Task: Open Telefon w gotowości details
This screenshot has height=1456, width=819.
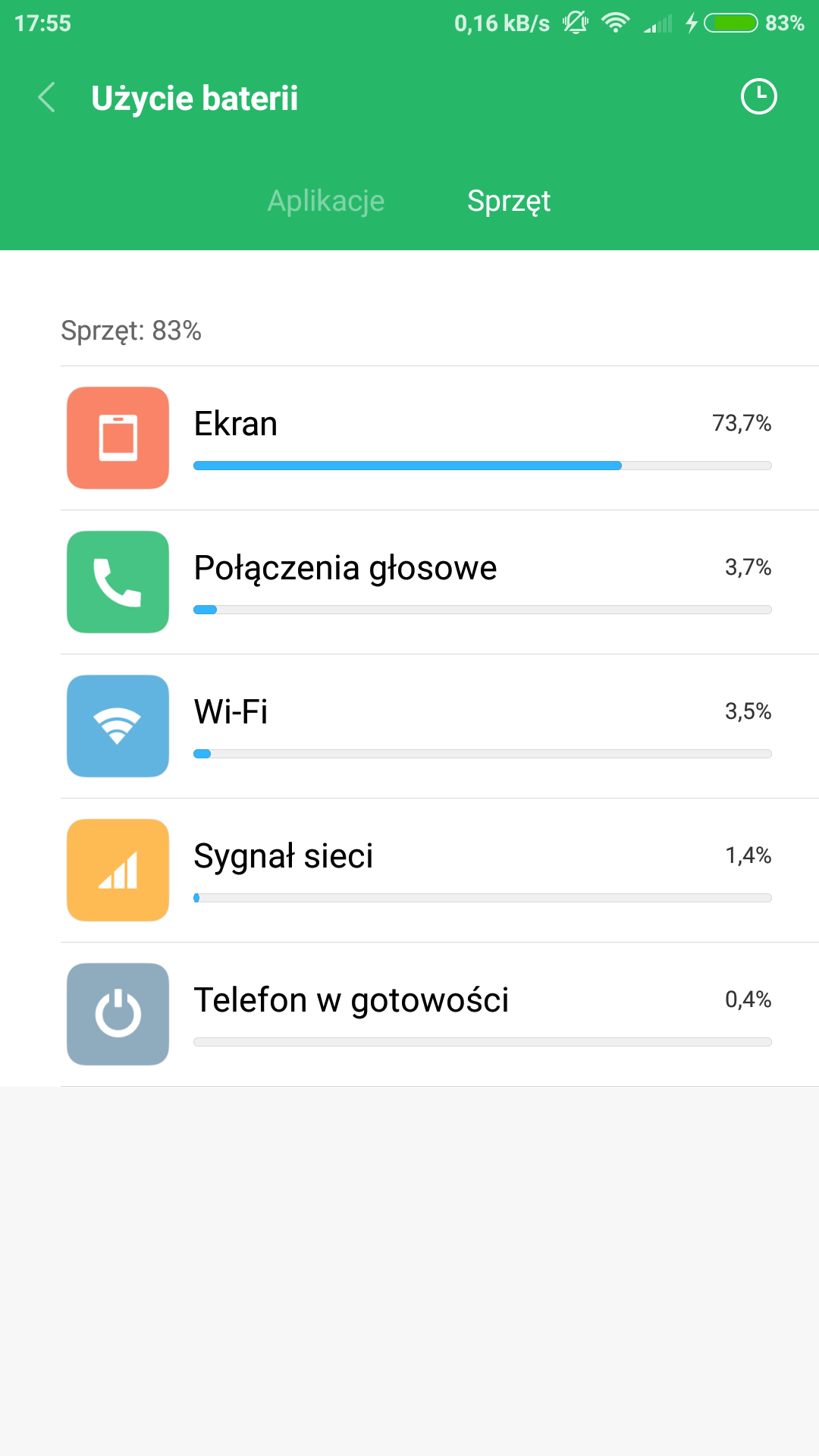Action: tap(440, 1015)
